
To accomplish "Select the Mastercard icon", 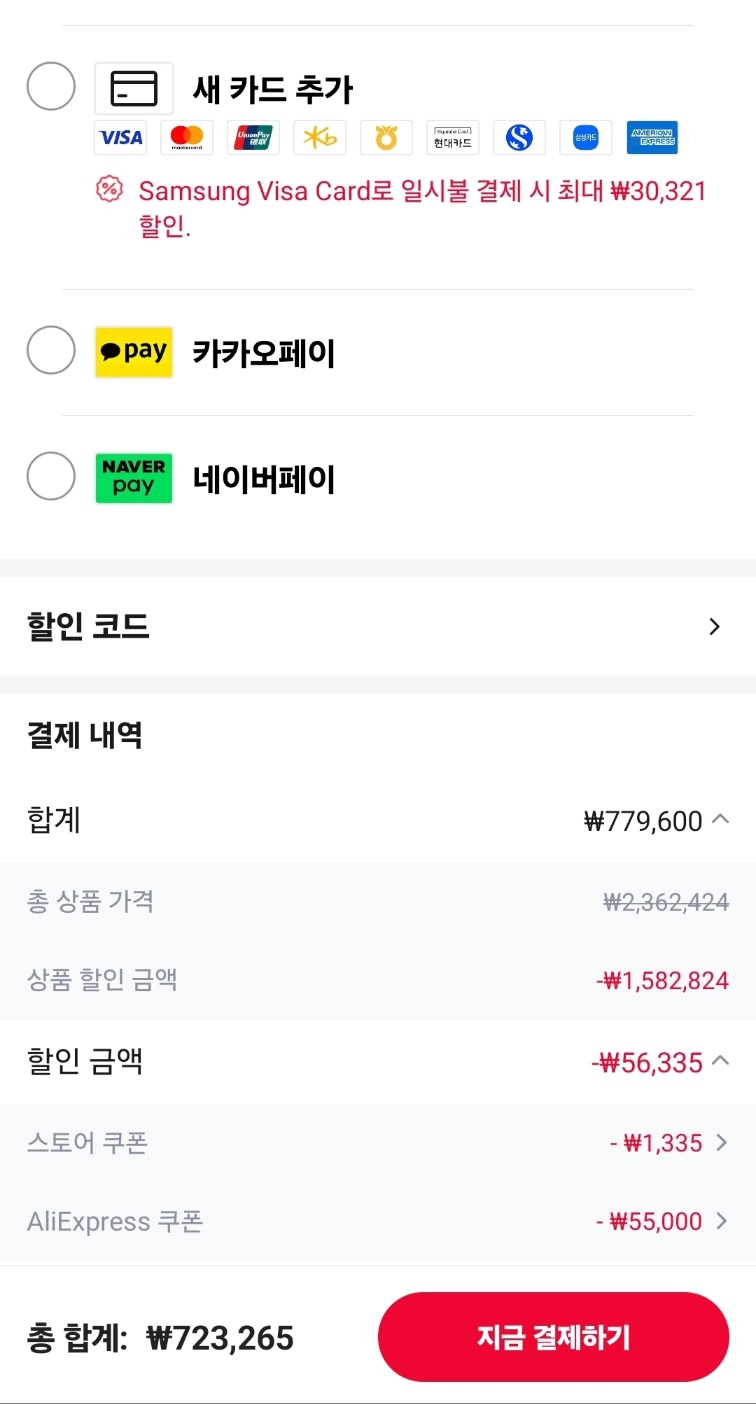I will [187, 137].
